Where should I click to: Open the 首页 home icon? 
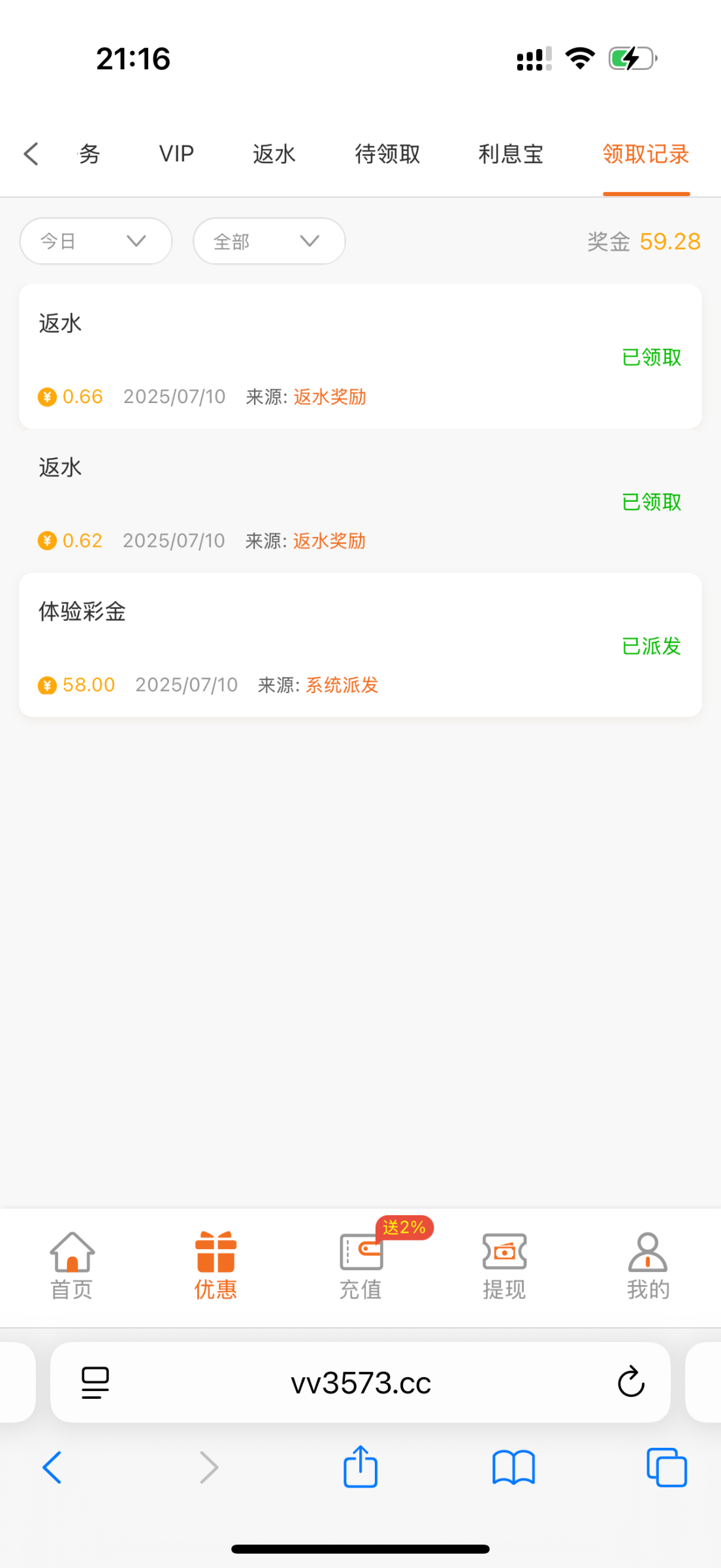[71, 1262]
